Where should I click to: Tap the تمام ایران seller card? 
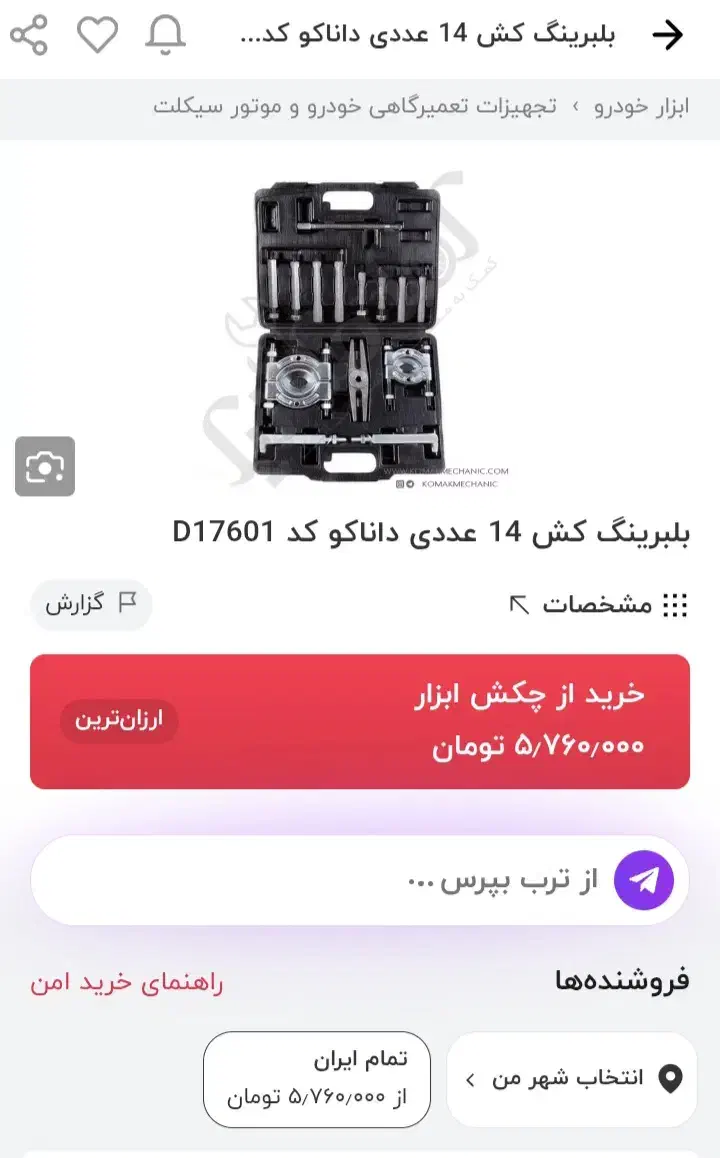click(315, 1079)
